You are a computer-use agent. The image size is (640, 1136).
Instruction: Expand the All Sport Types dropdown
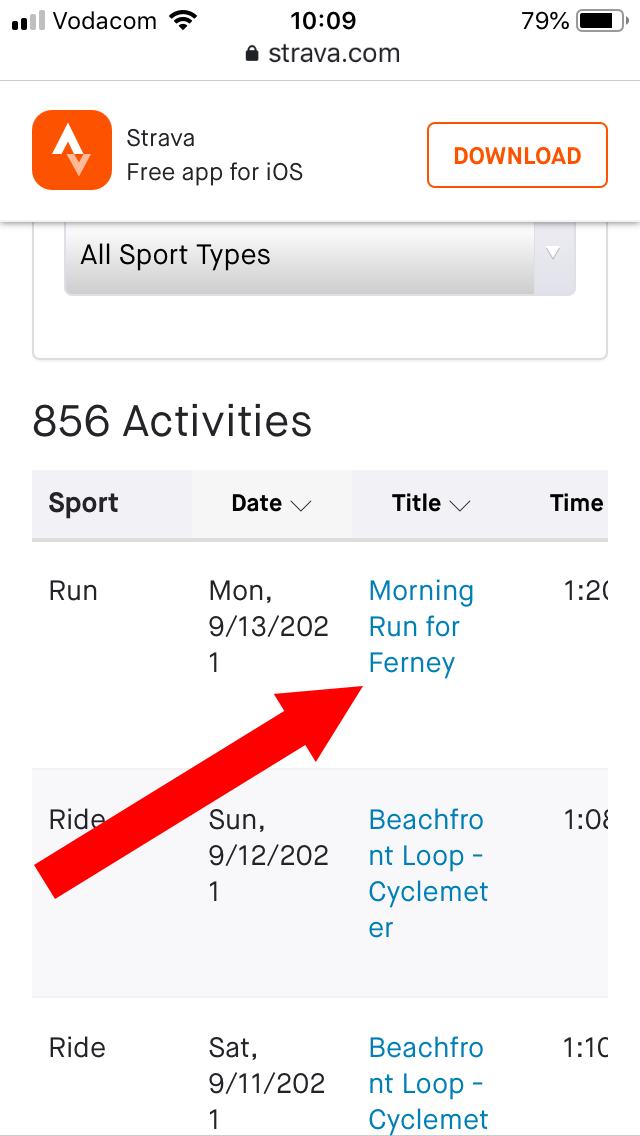coord(320,256)
